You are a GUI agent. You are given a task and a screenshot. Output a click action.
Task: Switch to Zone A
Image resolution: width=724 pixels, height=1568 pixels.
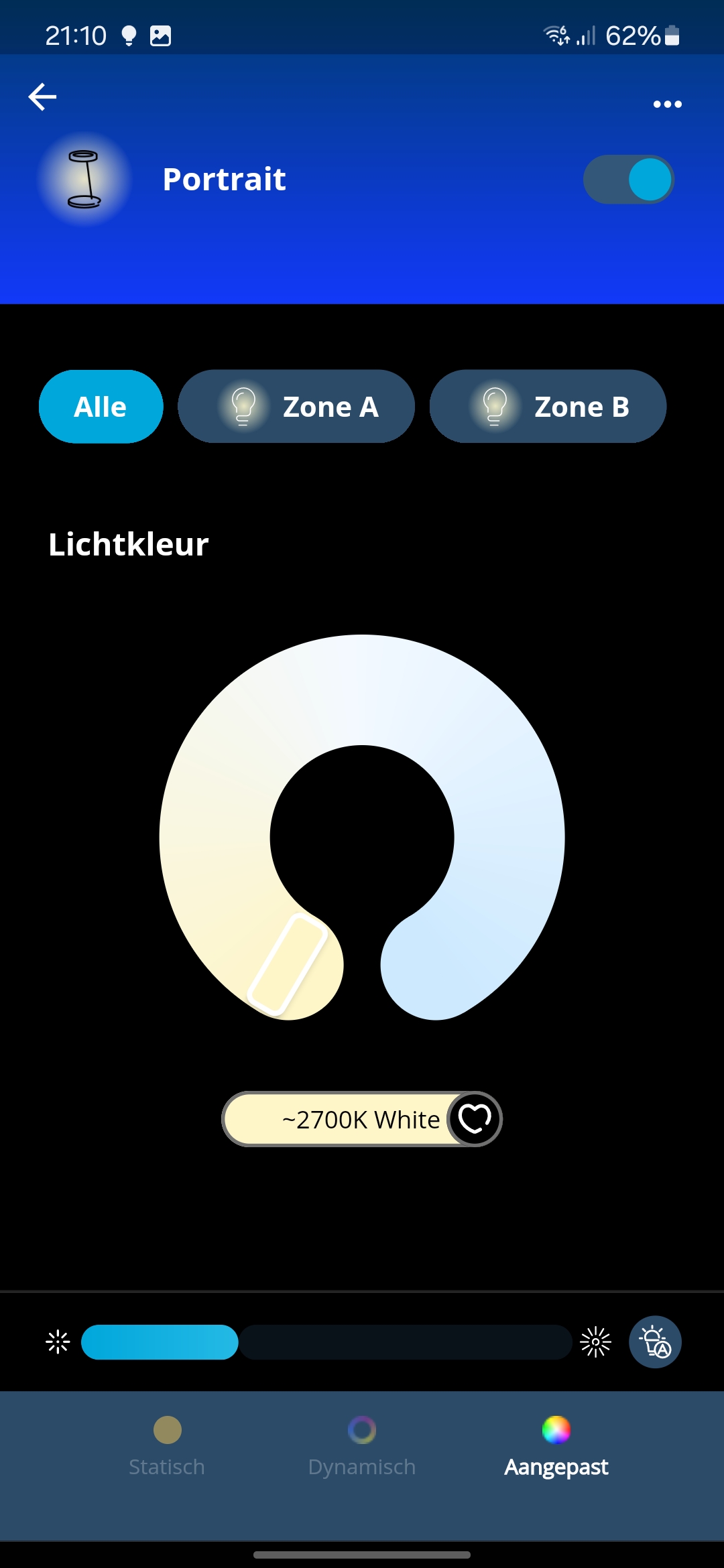pos(296,407)
